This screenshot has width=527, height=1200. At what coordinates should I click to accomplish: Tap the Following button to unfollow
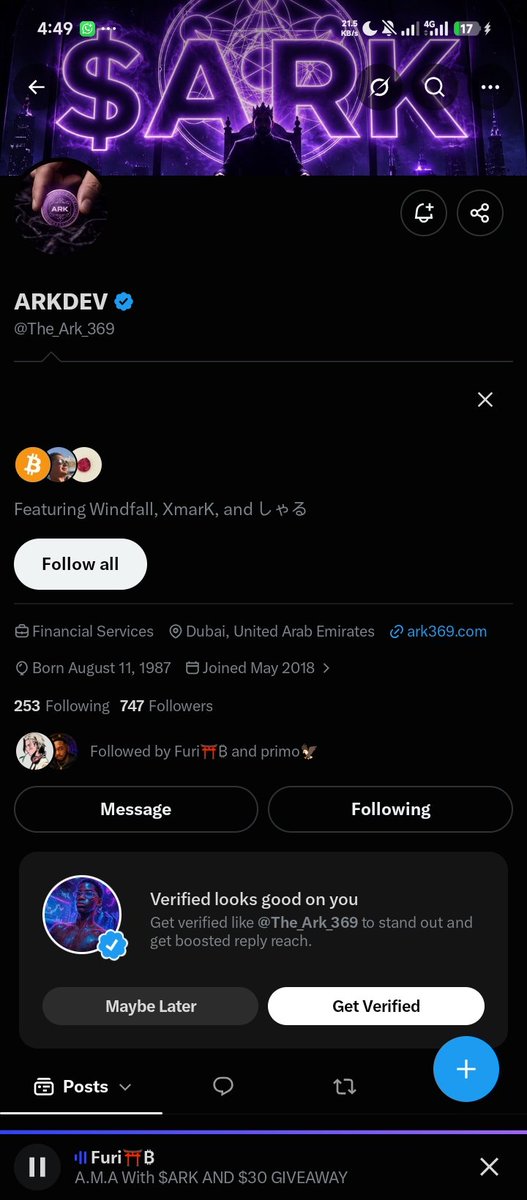click(x=391, y=809)
